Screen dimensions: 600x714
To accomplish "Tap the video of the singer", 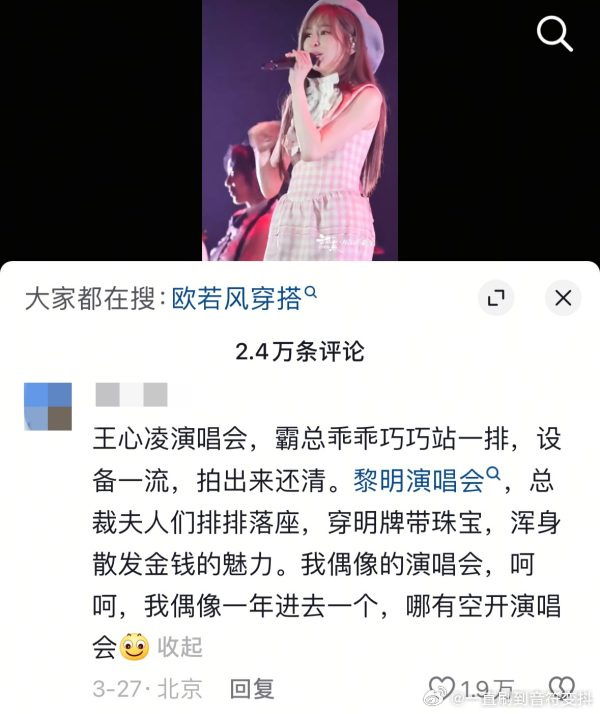I will [299, 130].
